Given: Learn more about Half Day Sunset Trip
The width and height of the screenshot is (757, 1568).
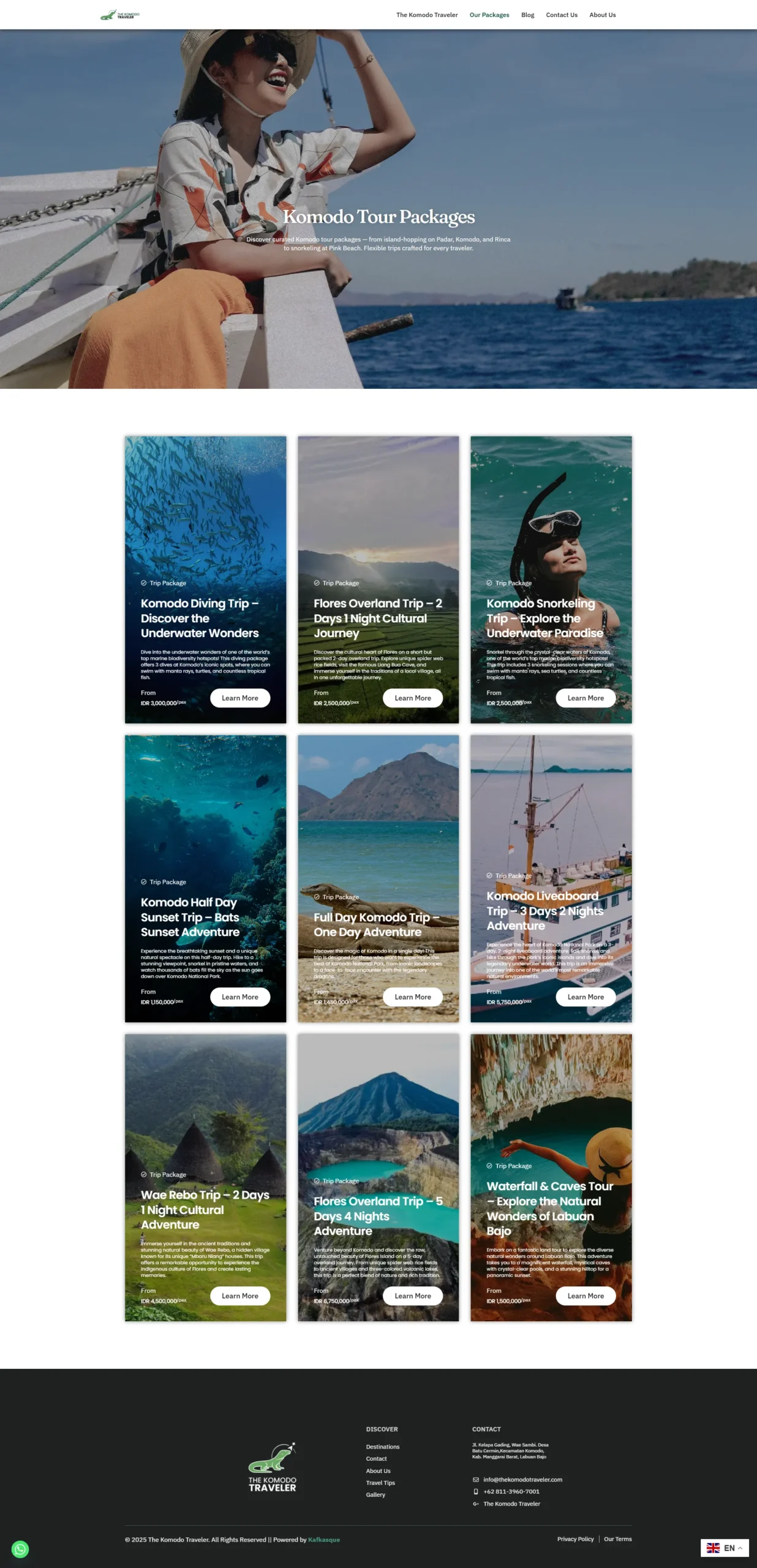Looking at the screenshot, I should [239, 997].
